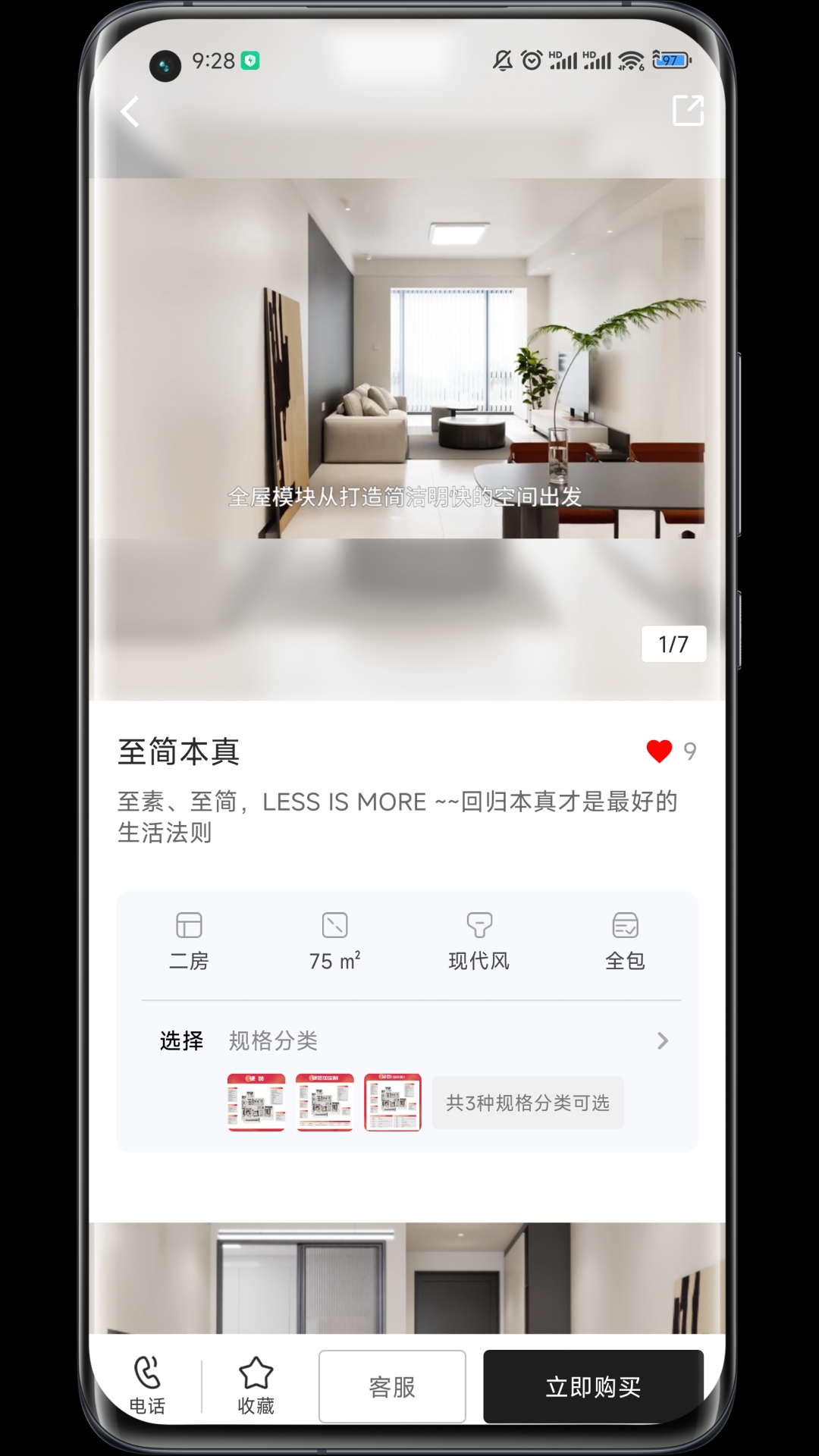Select the first specification thumbnail
Screen dimensions: 819x1456
coord(256,1102)
